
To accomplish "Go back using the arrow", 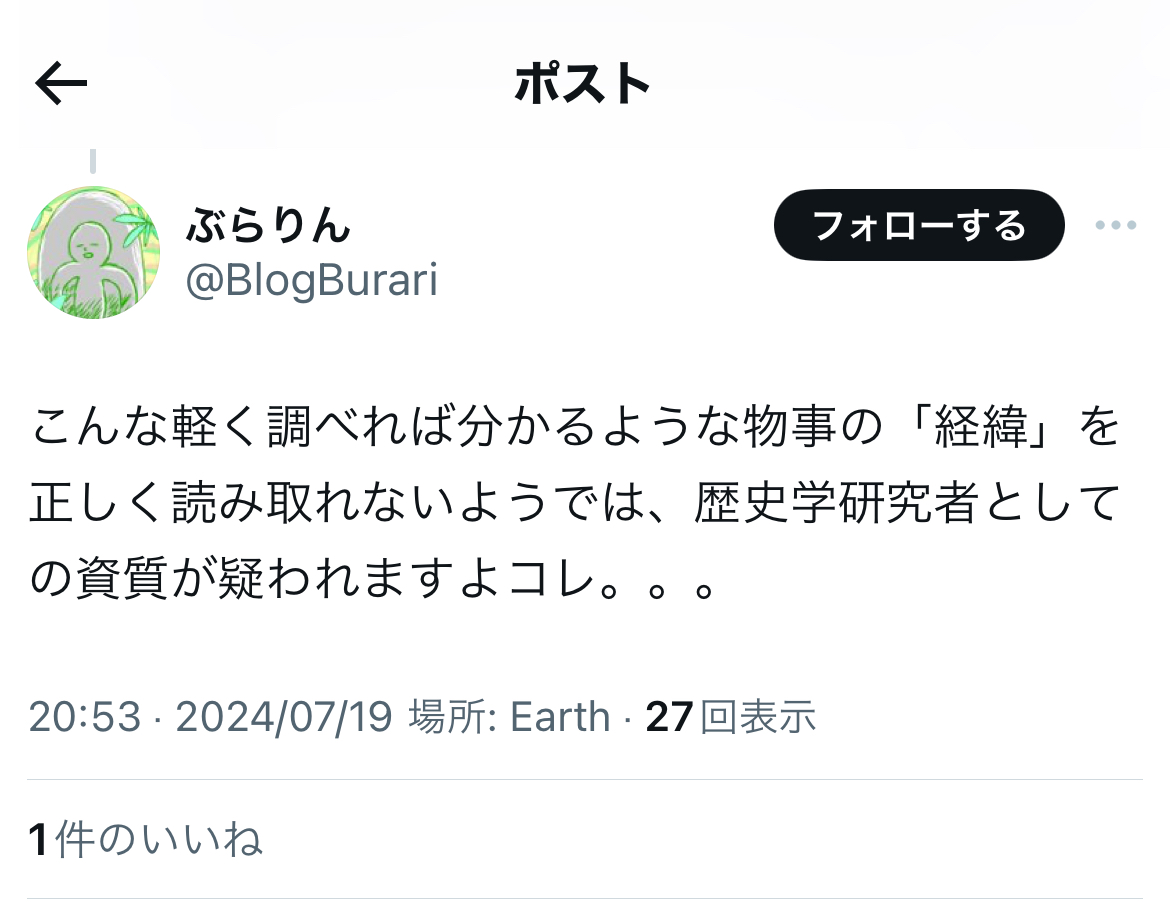I will (61, 83).
